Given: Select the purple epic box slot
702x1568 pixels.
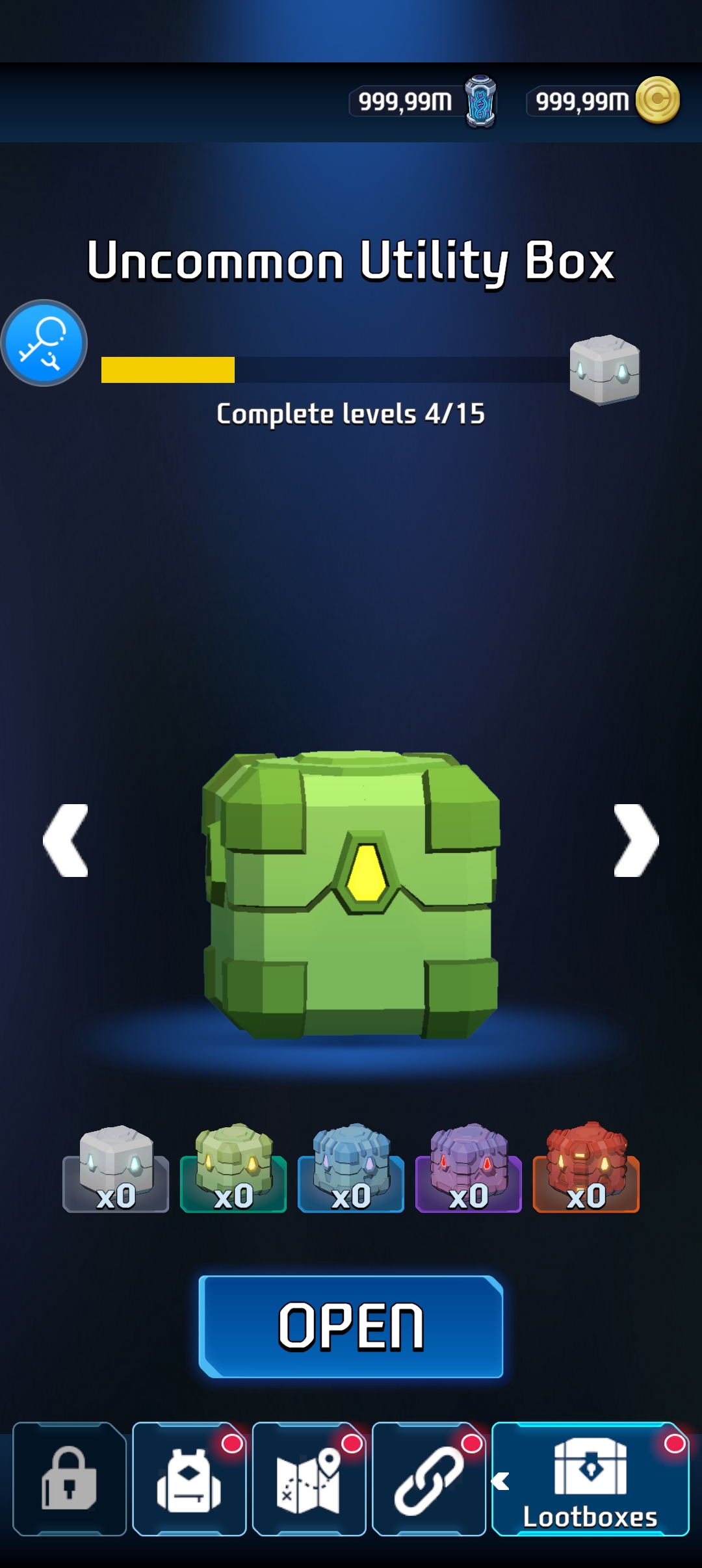Looking at the screenshot, I should (469, 1170).
